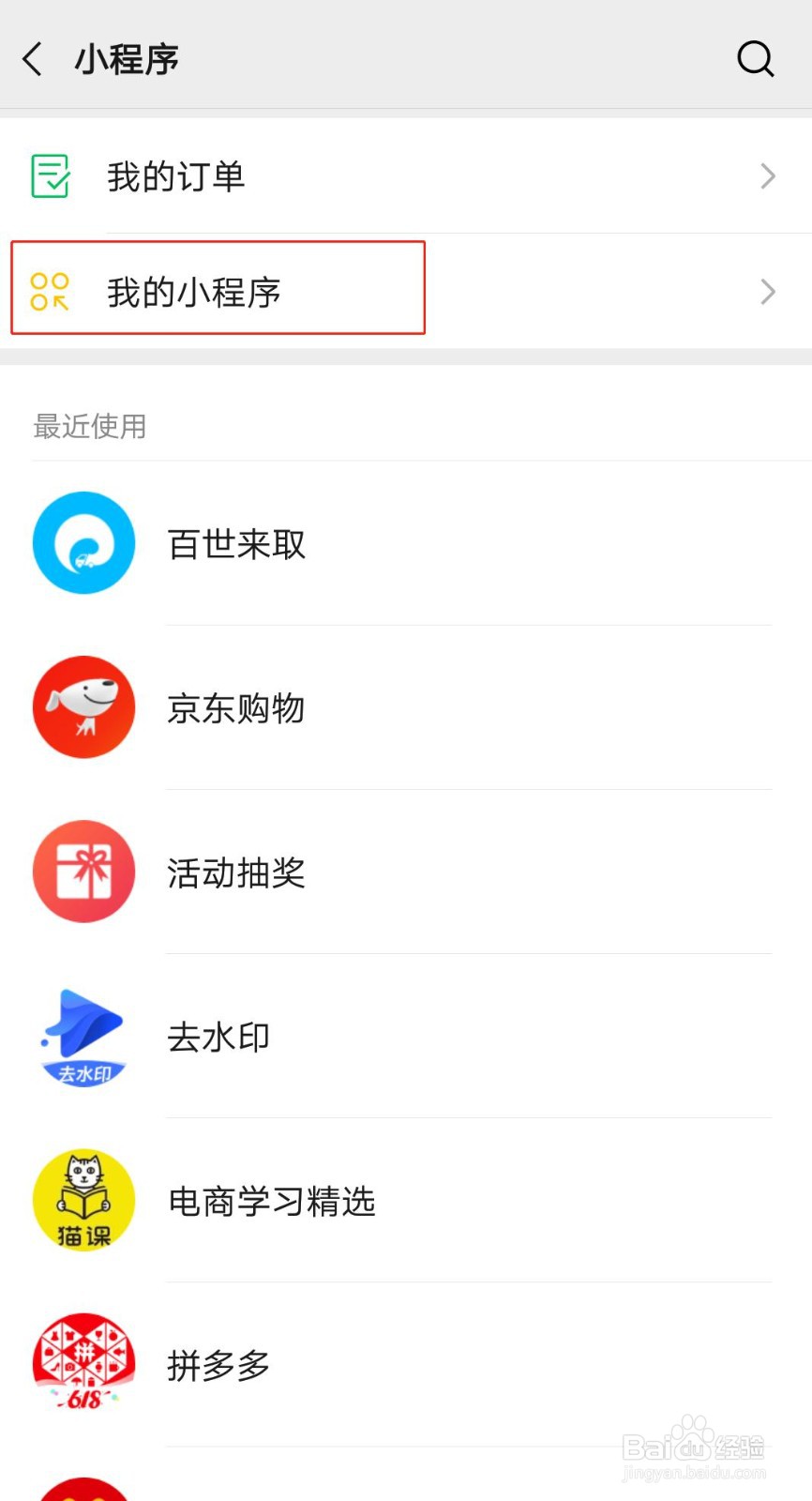Select 活动抽奖

click(406, 872)
